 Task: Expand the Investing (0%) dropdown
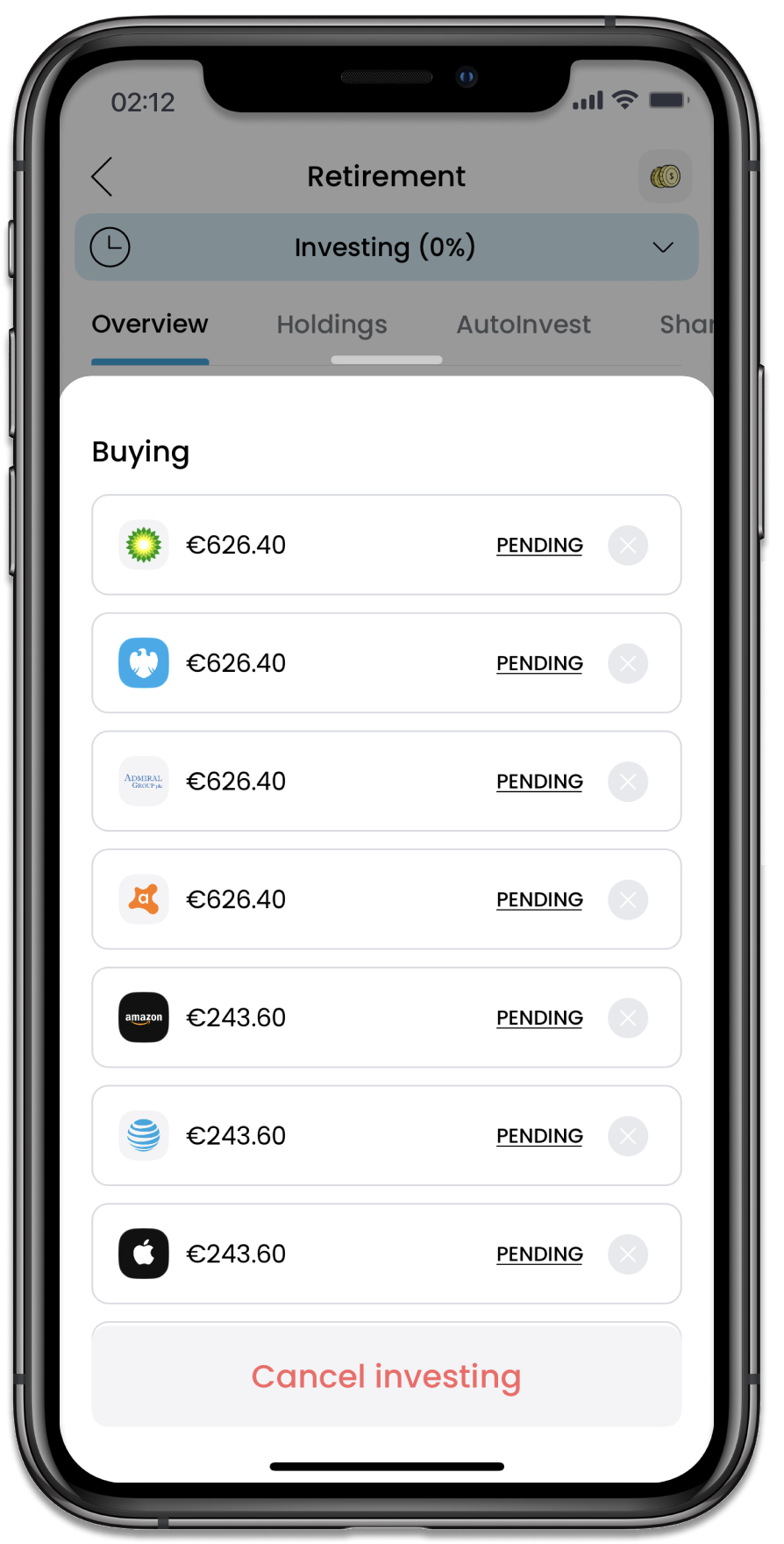[x=387, y=247]
